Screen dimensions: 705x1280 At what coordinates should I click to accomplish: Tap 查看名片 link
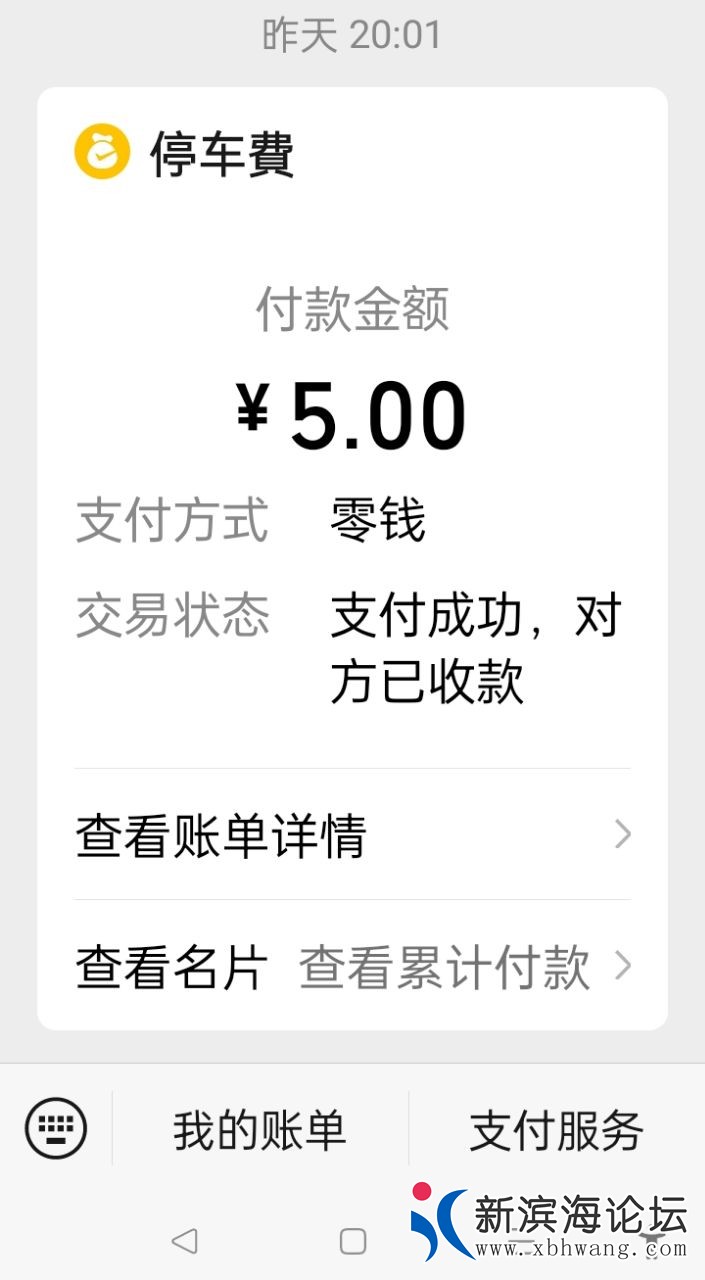(x=172, y=967)
